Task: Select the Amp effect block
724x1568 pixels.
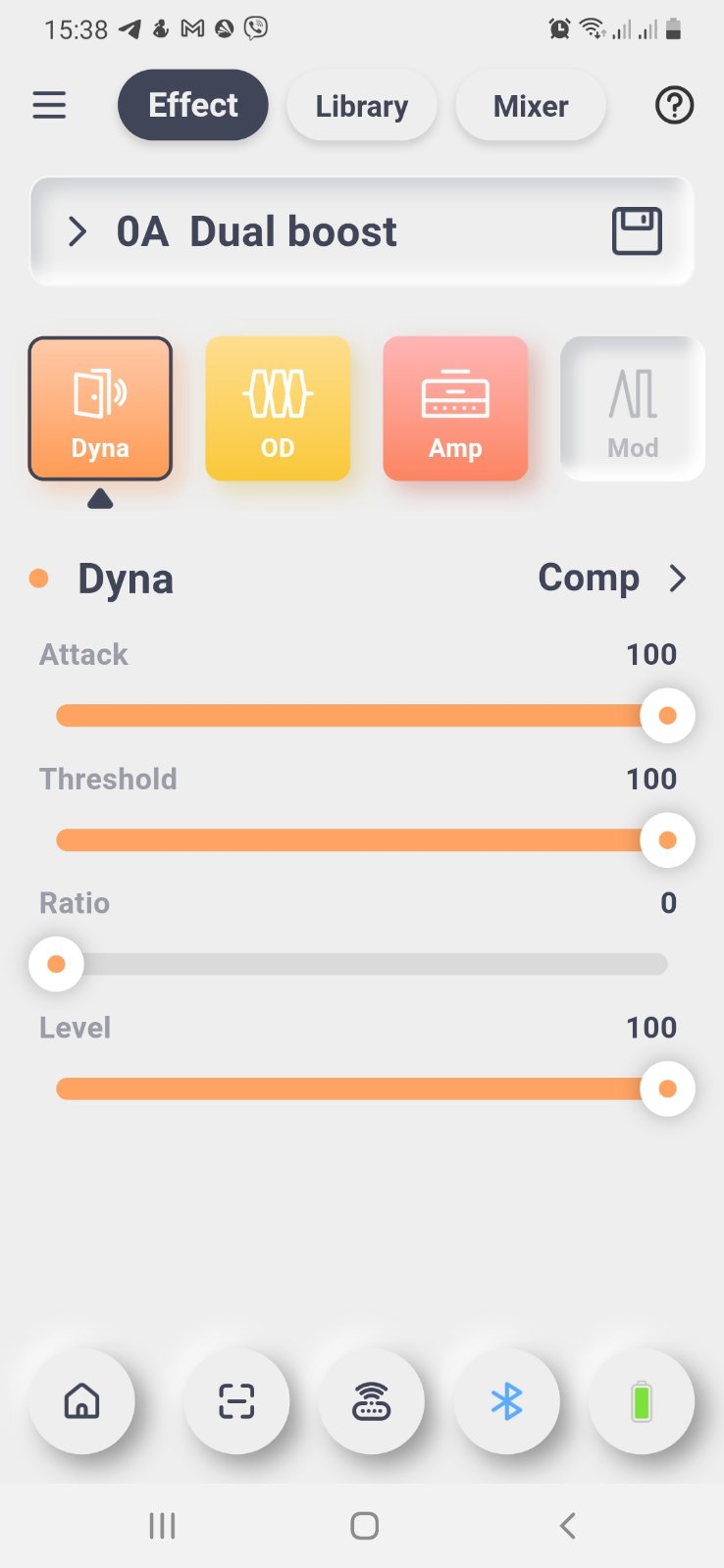Action: point(455,409)
